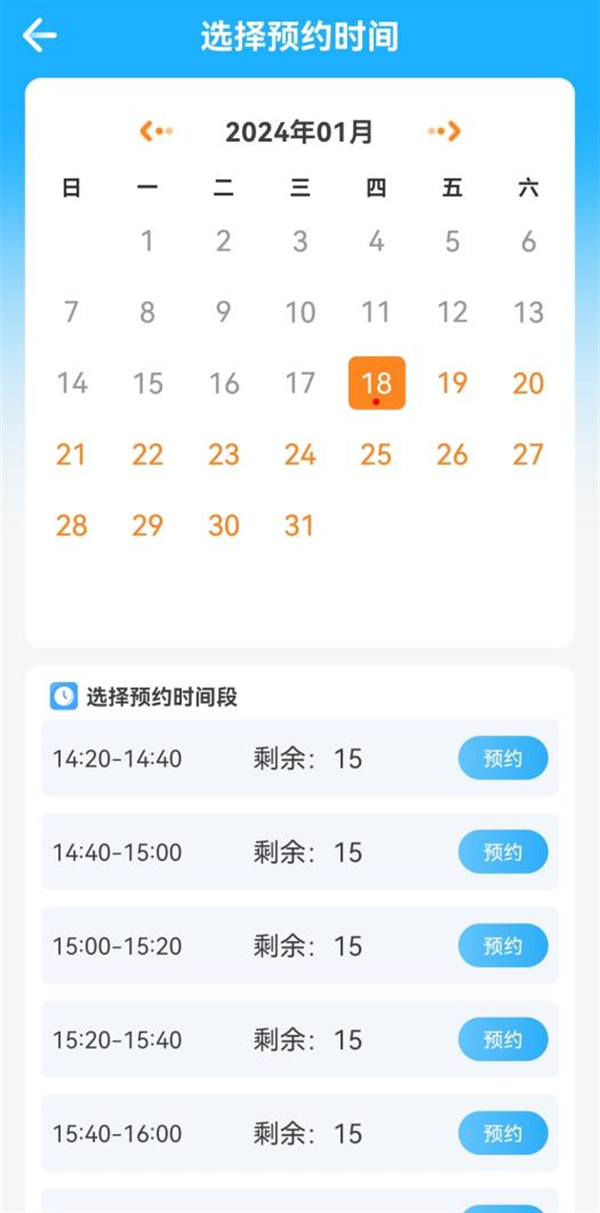Reserve the 15:40-16:00 time slot
This screenshot has width=600, height=1213.
coord(503,1134)
